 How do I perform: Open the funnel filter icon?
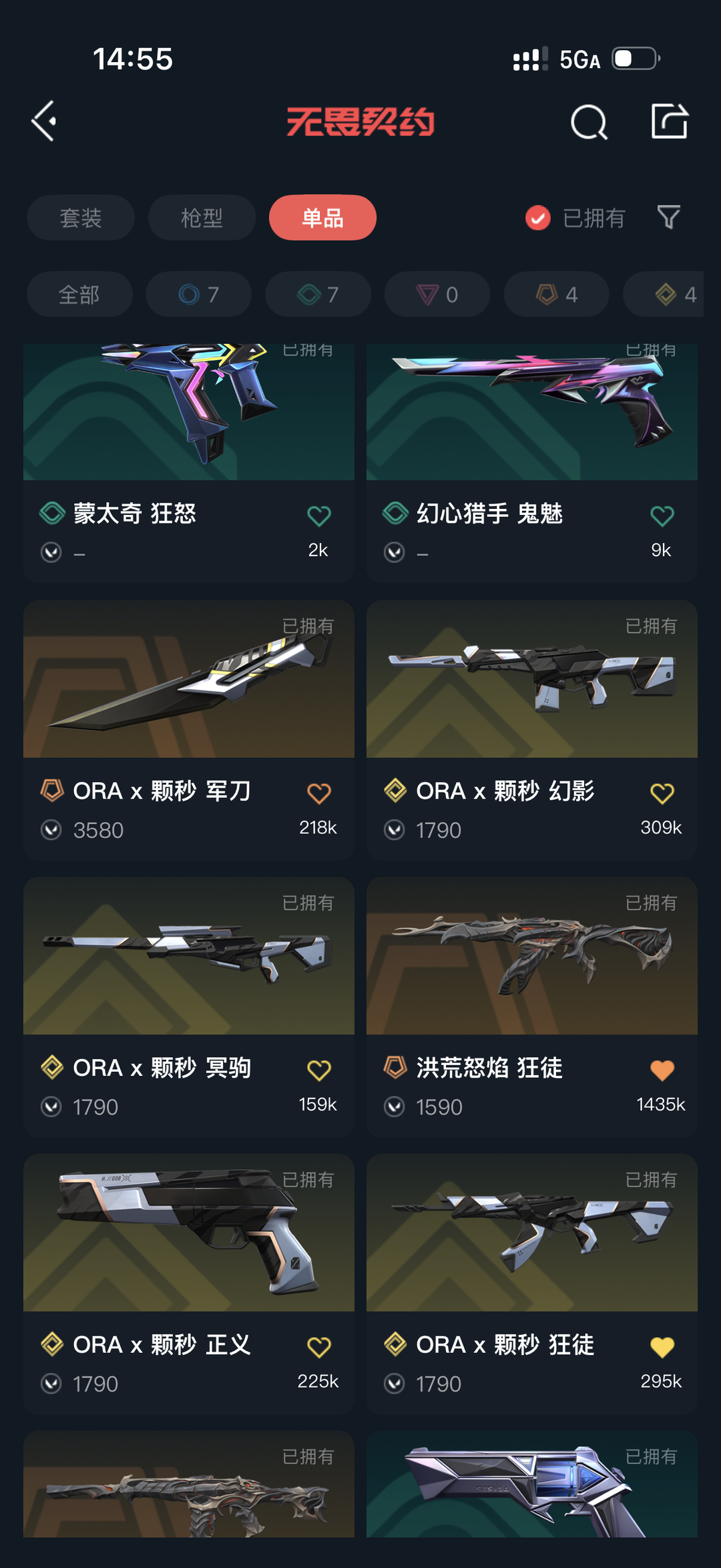click(x=668, y=217)
